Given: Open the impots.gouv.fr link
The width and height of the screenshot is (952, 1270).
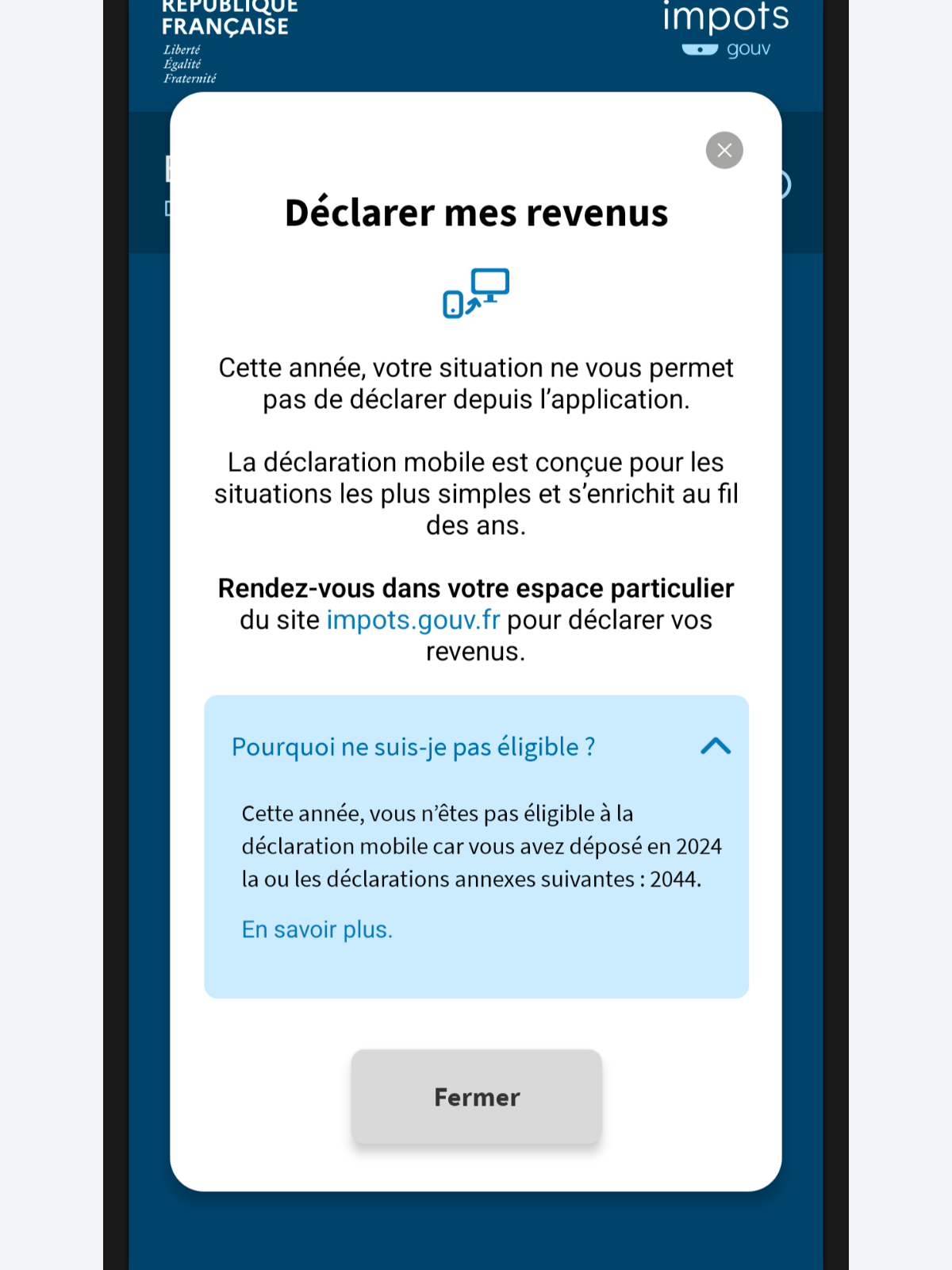Looking at the screenshot, I should [x=413, y=620].
